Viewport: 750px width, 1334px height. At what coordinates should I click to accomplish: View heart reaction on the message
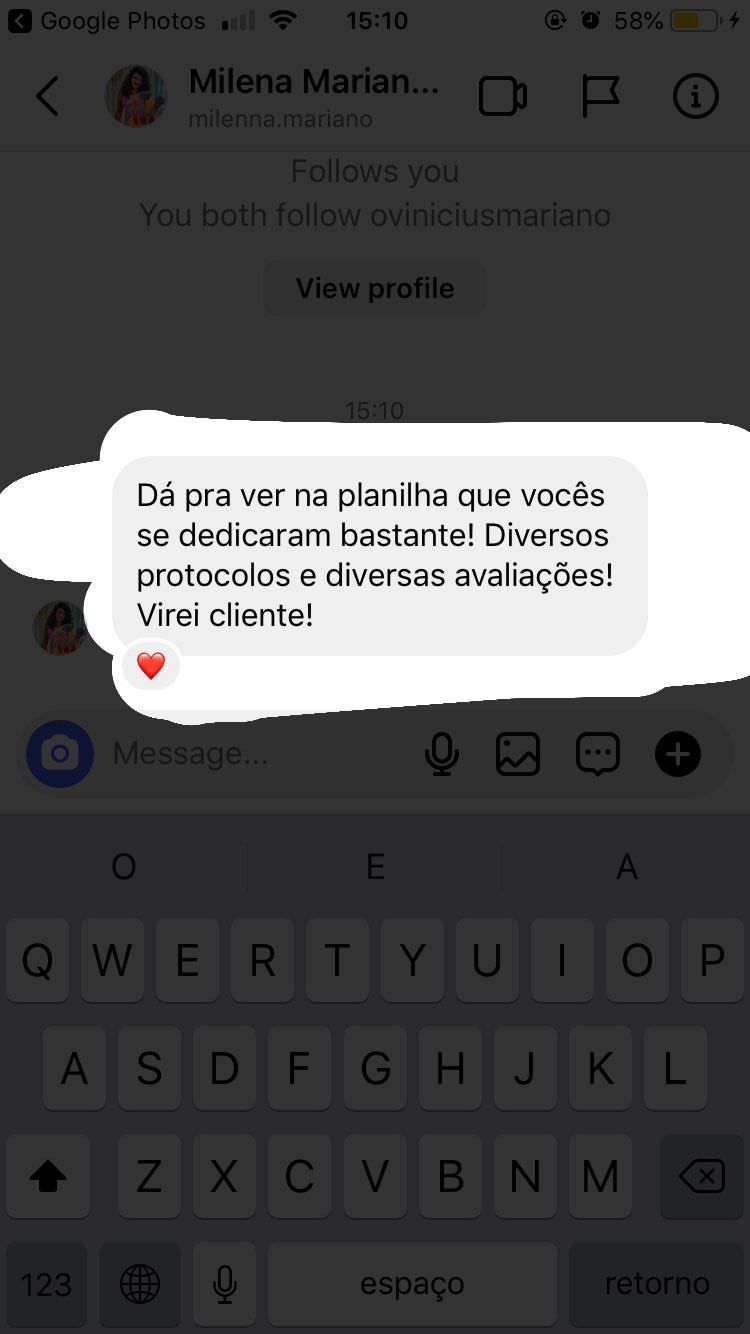click(151, 666)
